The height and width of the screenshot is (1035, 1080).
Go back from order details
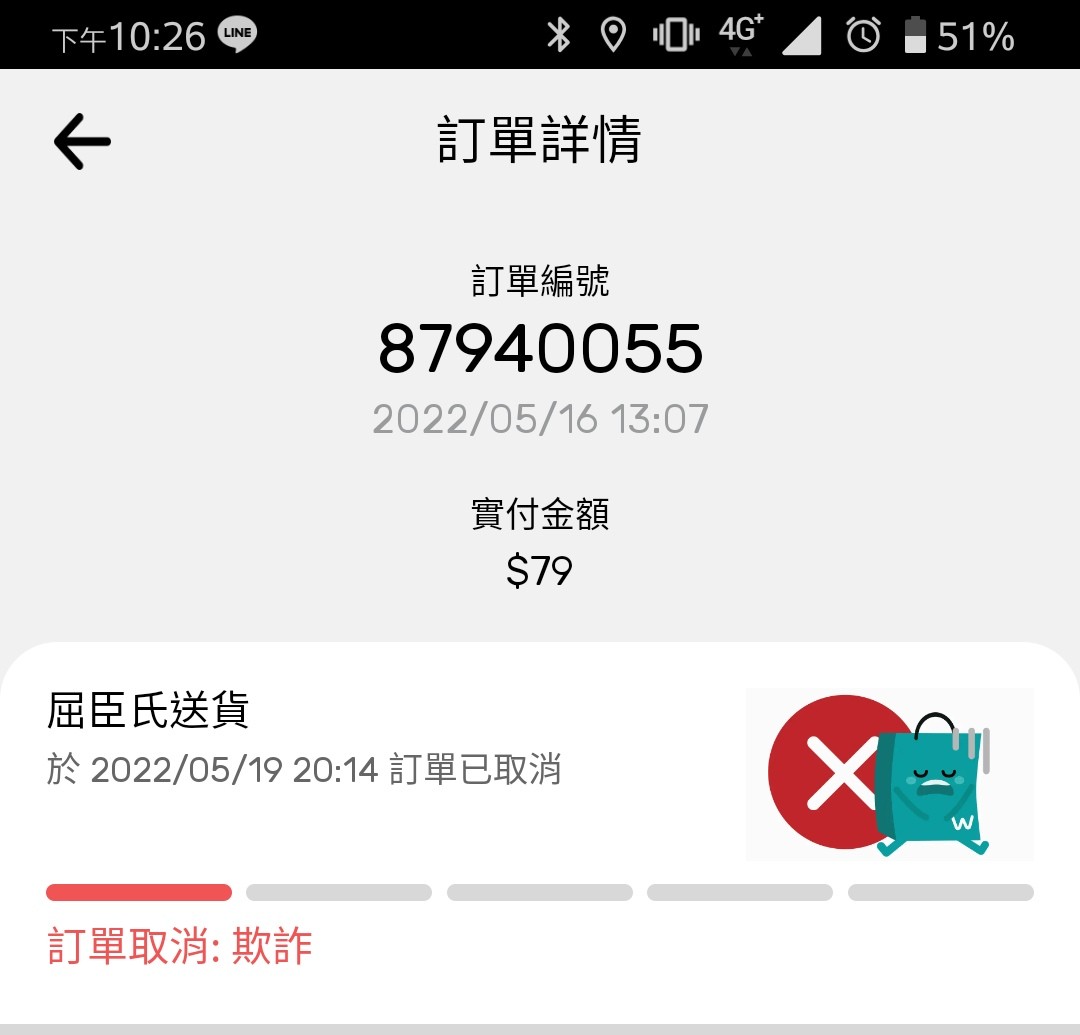82,141
